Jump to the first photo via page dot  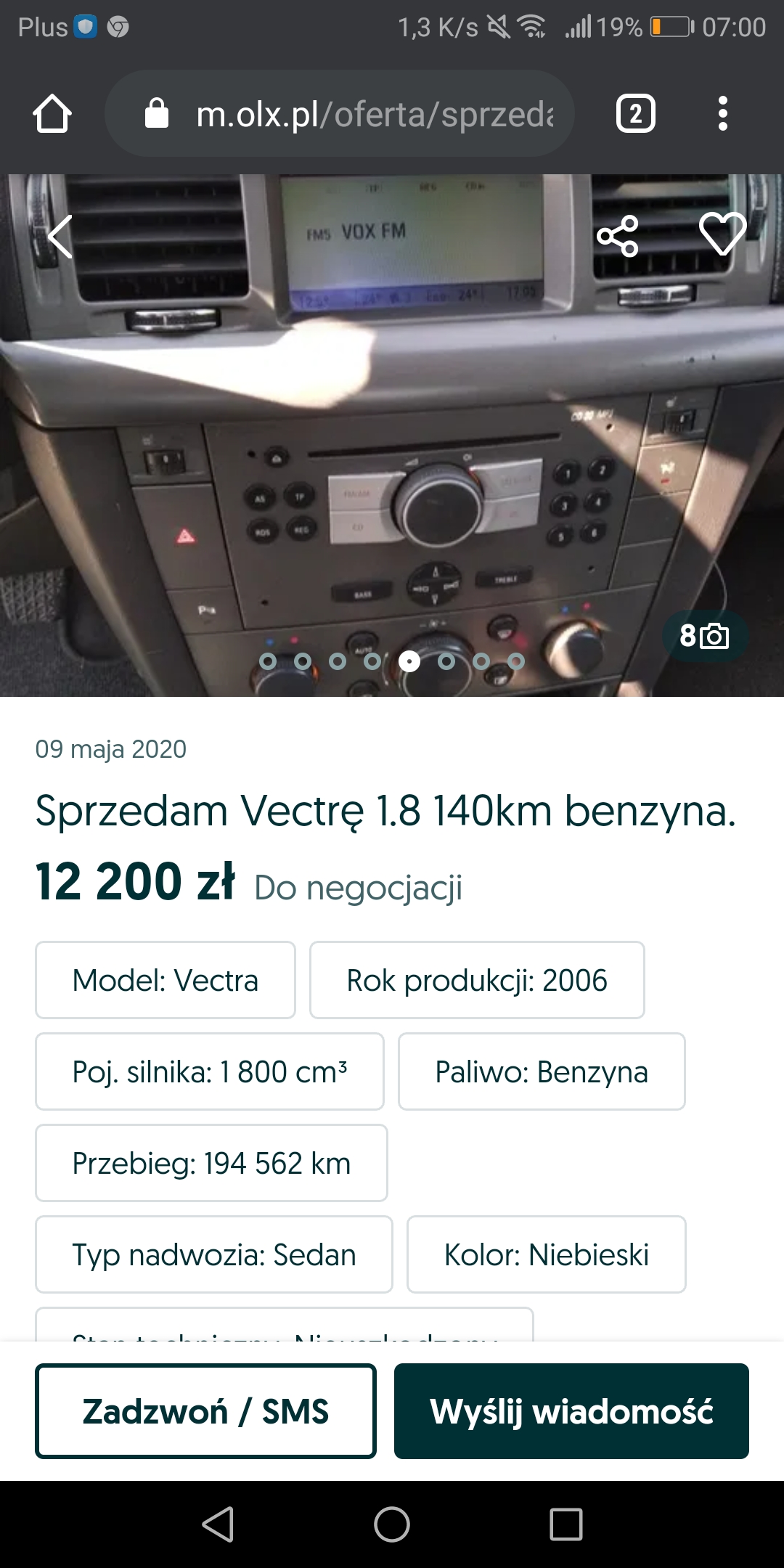pyautogui.click(x=268, y=661)
